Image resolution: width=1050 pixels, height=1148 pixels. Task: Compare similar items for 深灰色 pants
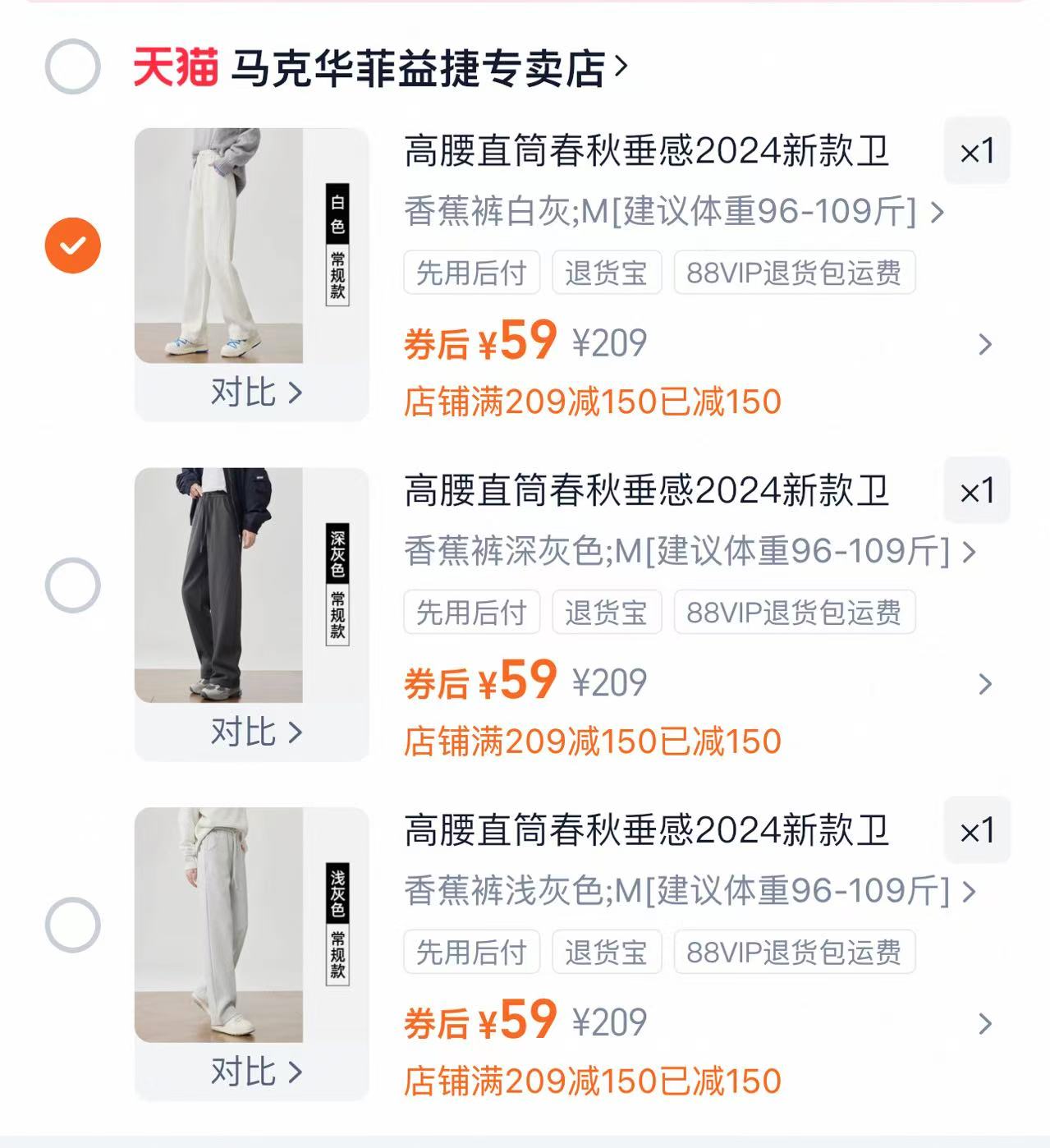[255, 732]
